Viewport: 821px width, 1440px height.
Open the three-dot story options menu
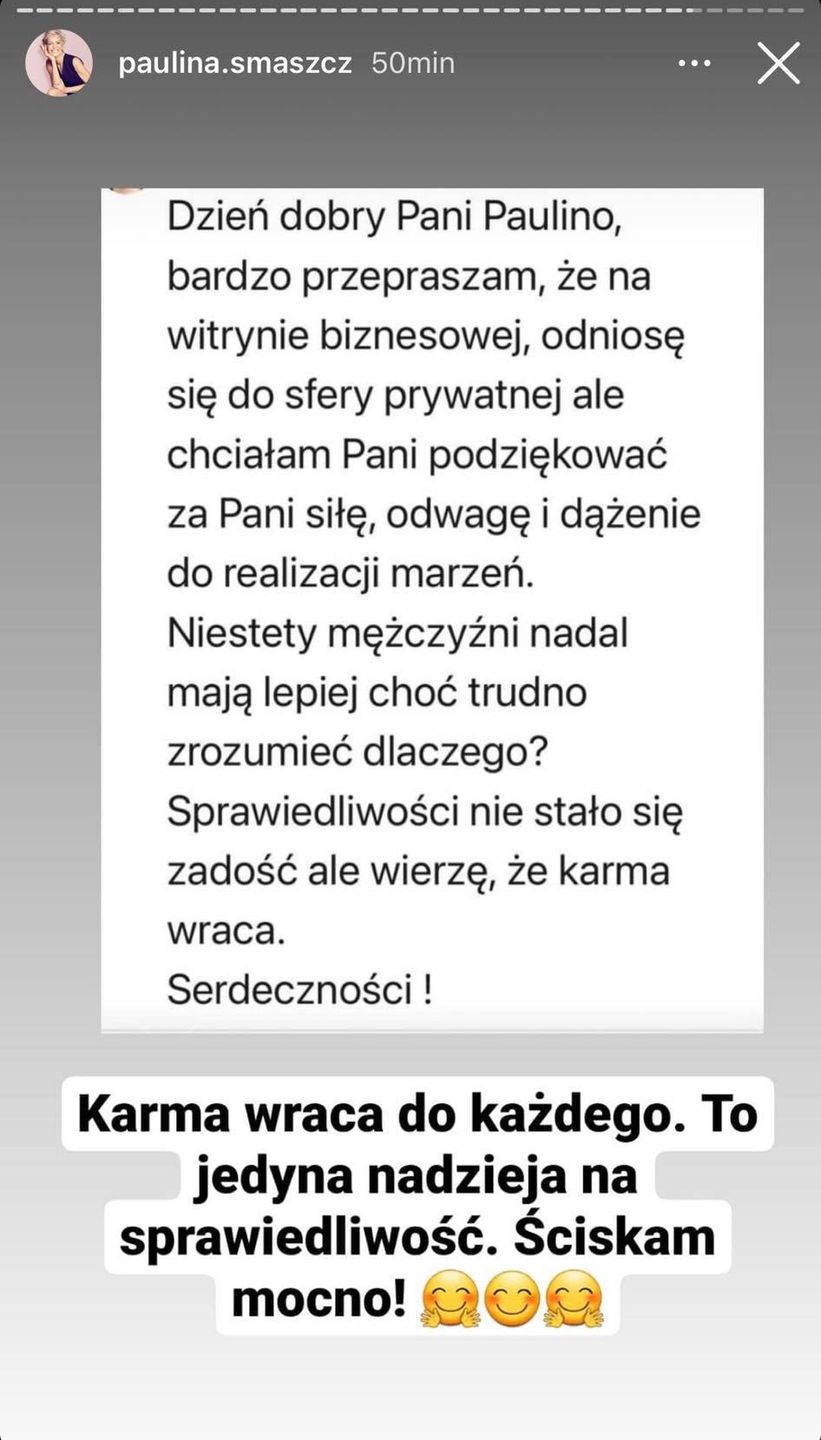(694, 63)
